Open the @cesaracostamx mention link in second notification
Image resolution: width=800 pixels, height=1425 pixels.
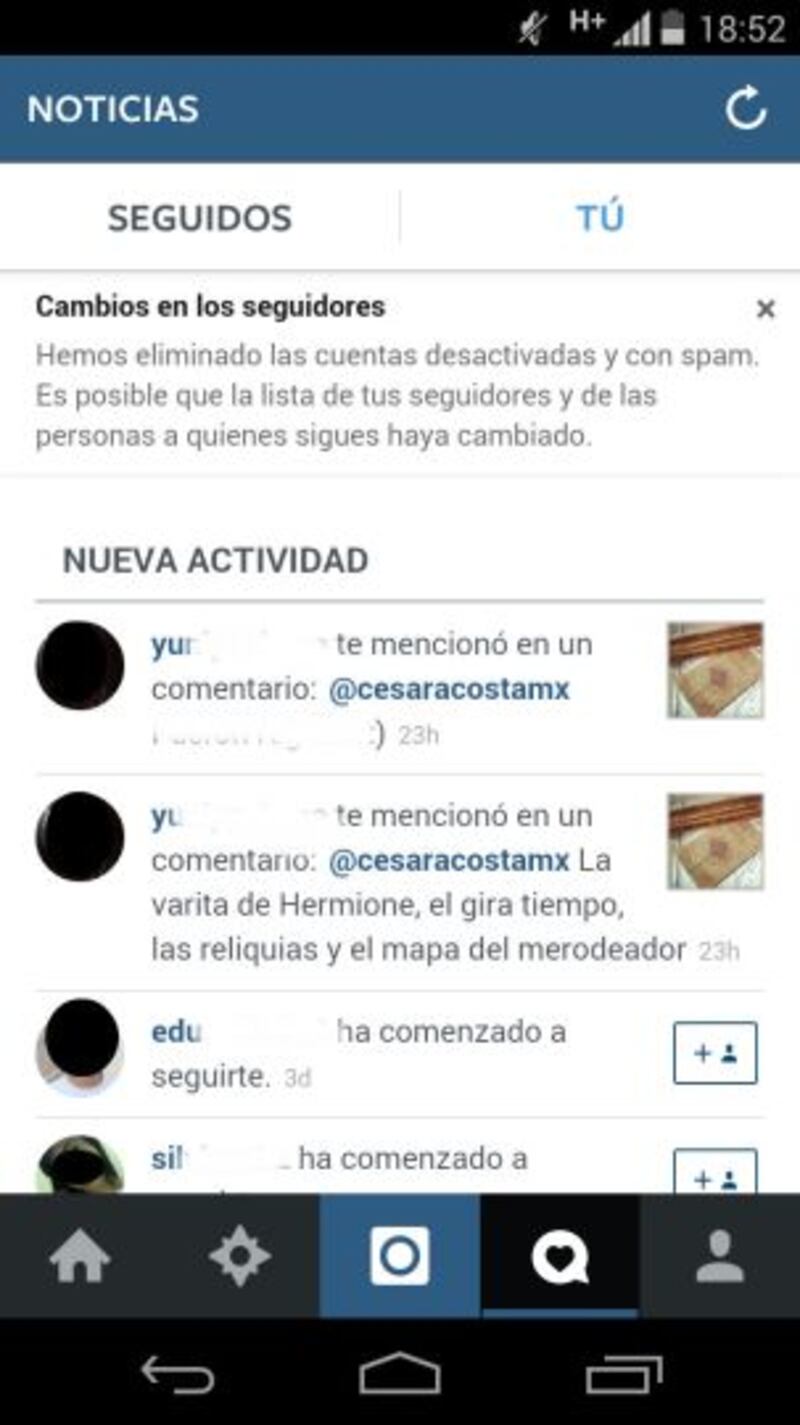click(449, 860)
